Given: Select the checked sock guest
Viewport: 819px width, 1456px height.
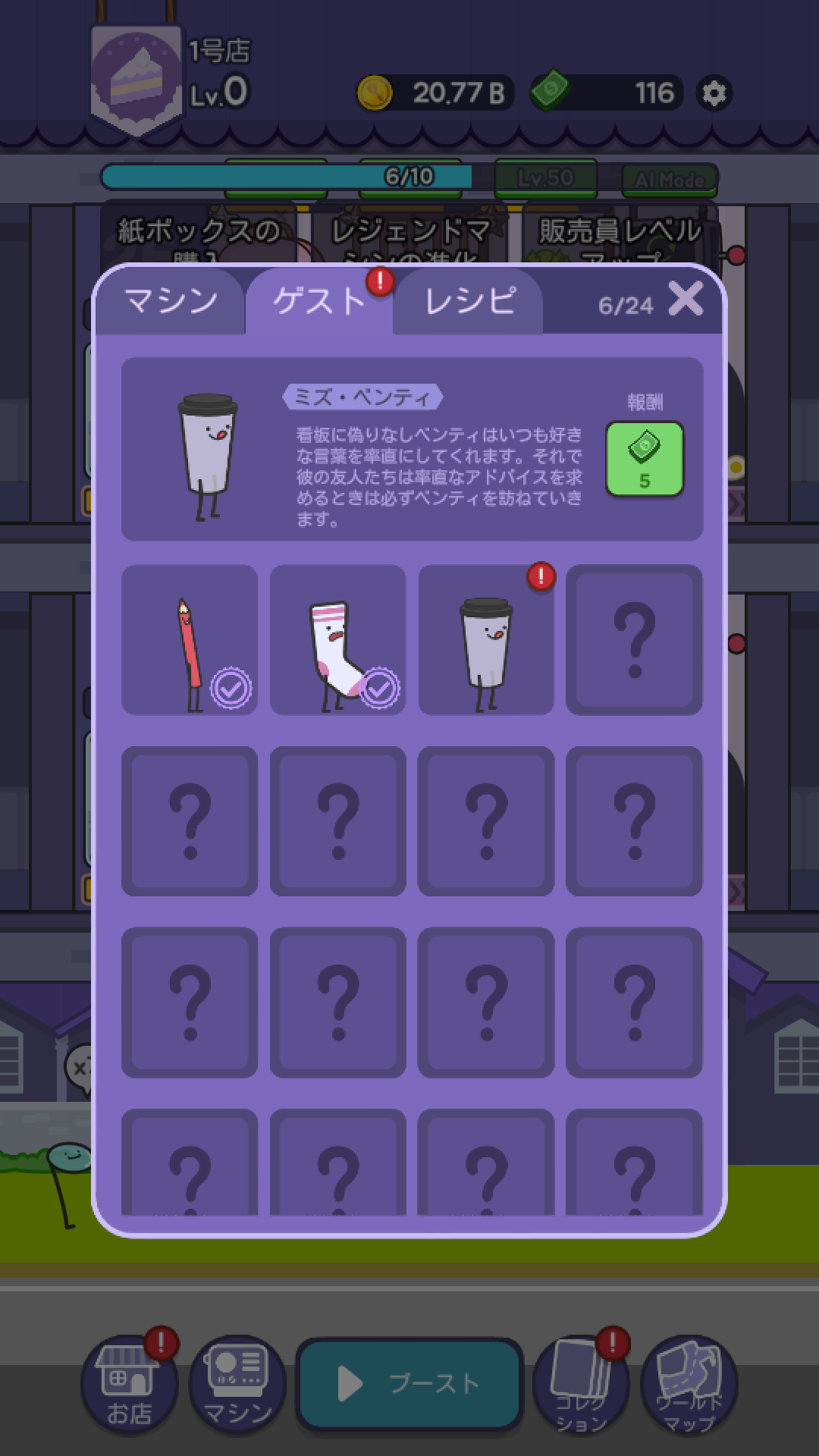Looking at the screenshot, I should 337,641.
